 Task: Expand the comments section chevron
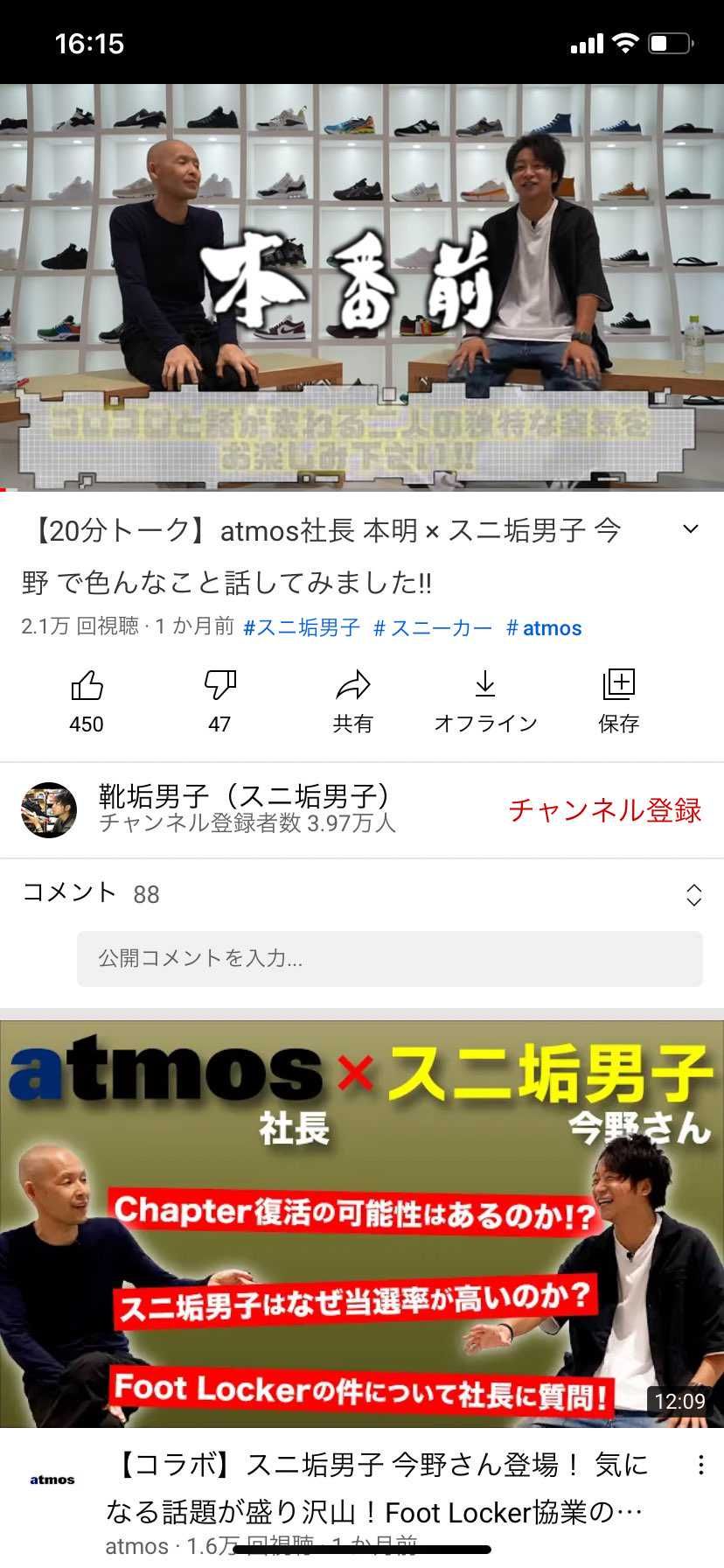coord(693,893)
